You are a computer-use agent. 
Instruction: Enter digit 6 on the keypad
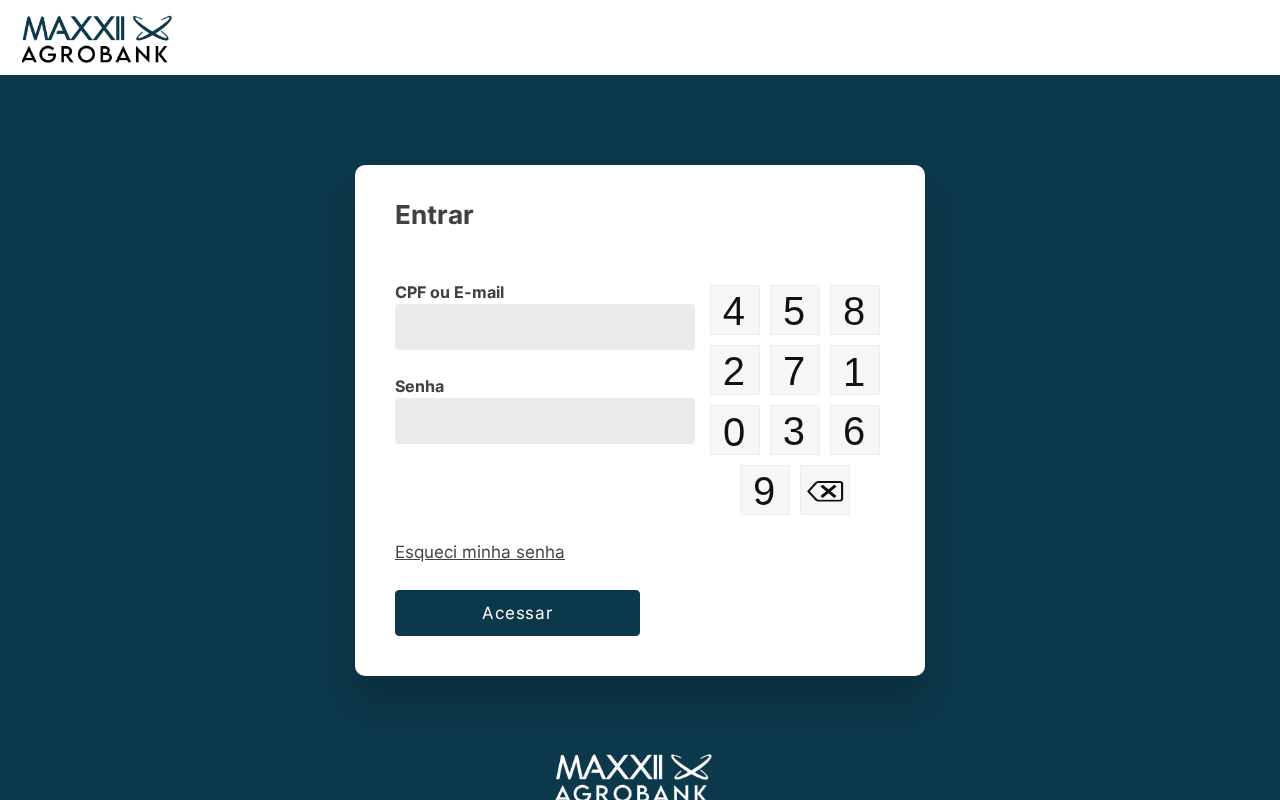(x=855, y=430)
